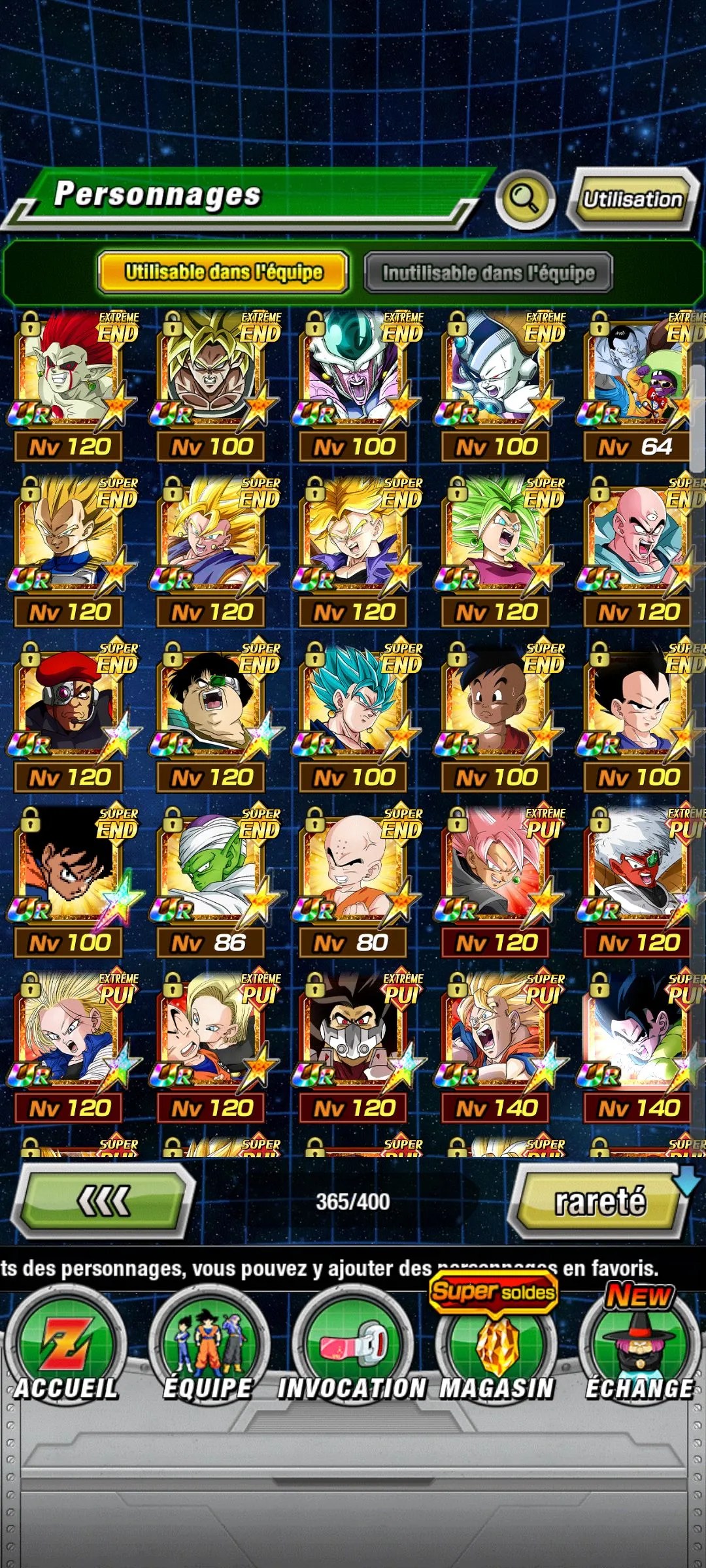Viewport: 706px width, 1568px height.
Task: Open the ÉQUIPE menu
Action: point(208,1346)
